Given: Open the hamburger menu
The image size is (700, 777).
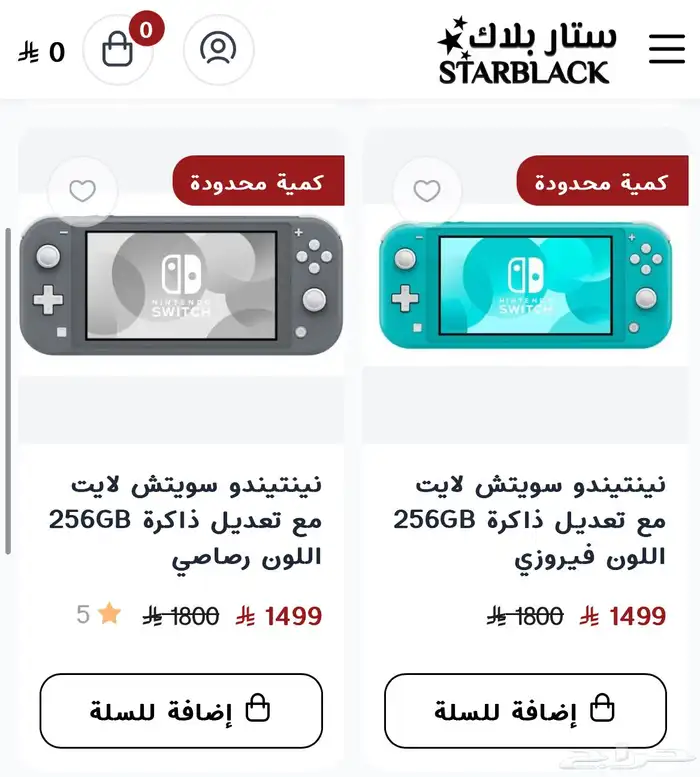Looking at the screenshot, I should pos(666,48).
